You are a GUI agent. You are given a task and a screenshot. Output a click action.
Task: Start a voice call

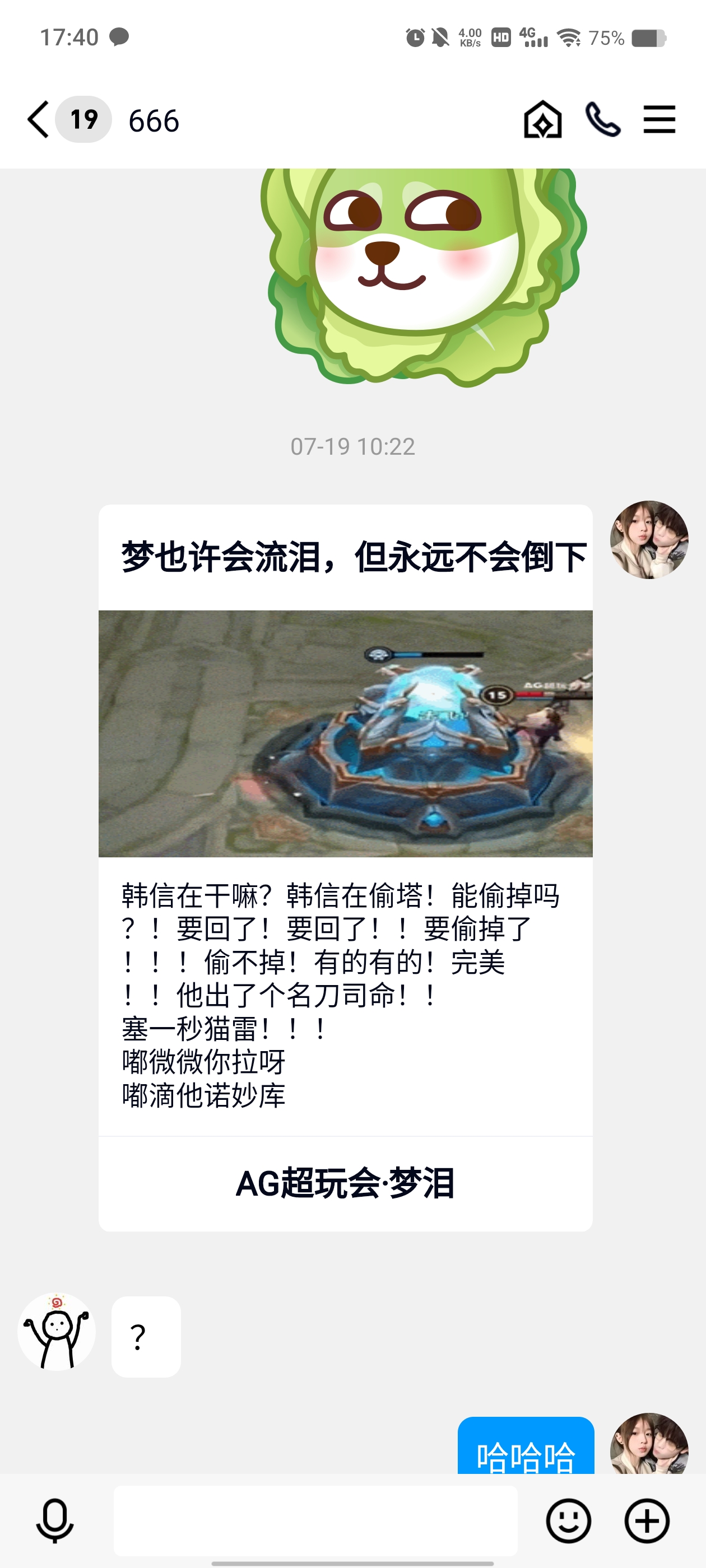[x=602, y=119]
